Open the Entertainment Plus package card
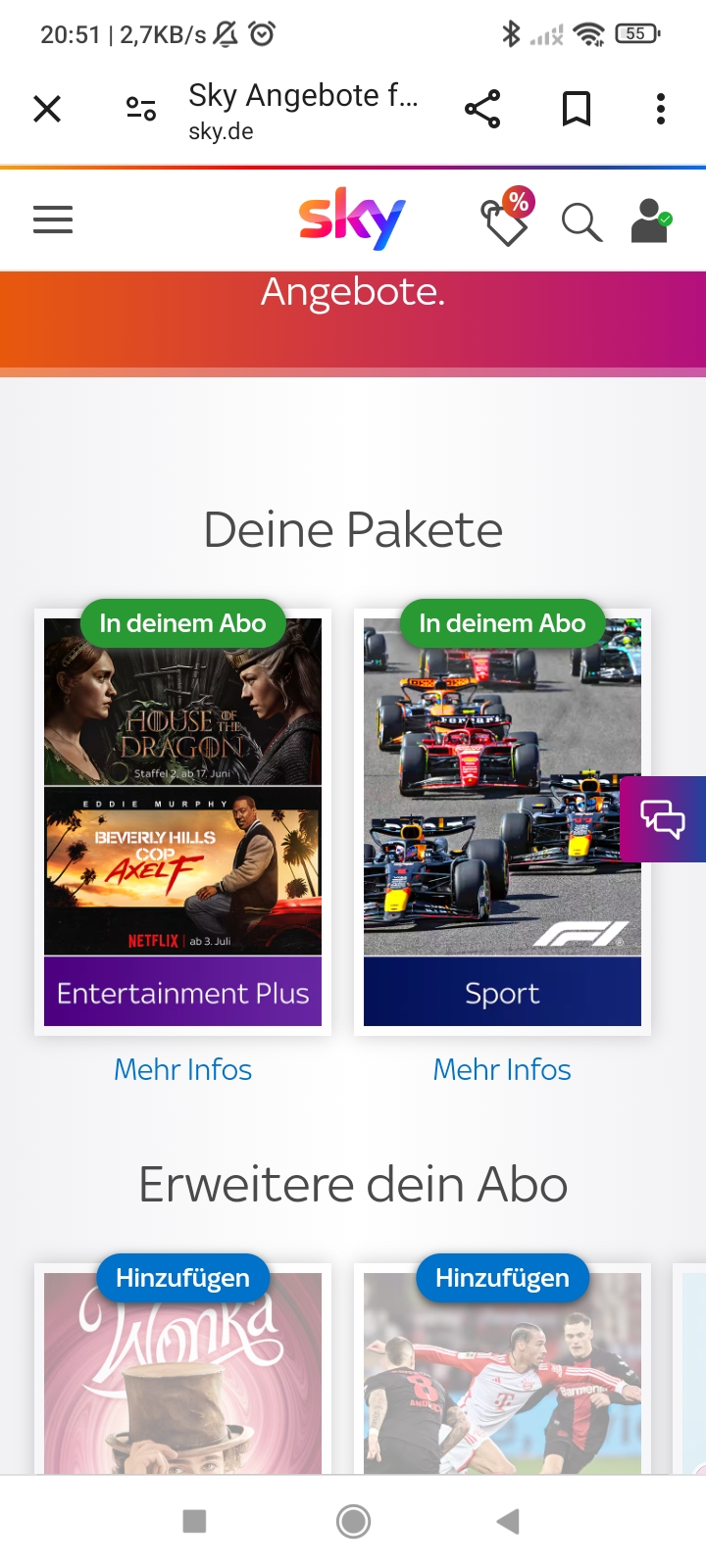 click(183, 823)
